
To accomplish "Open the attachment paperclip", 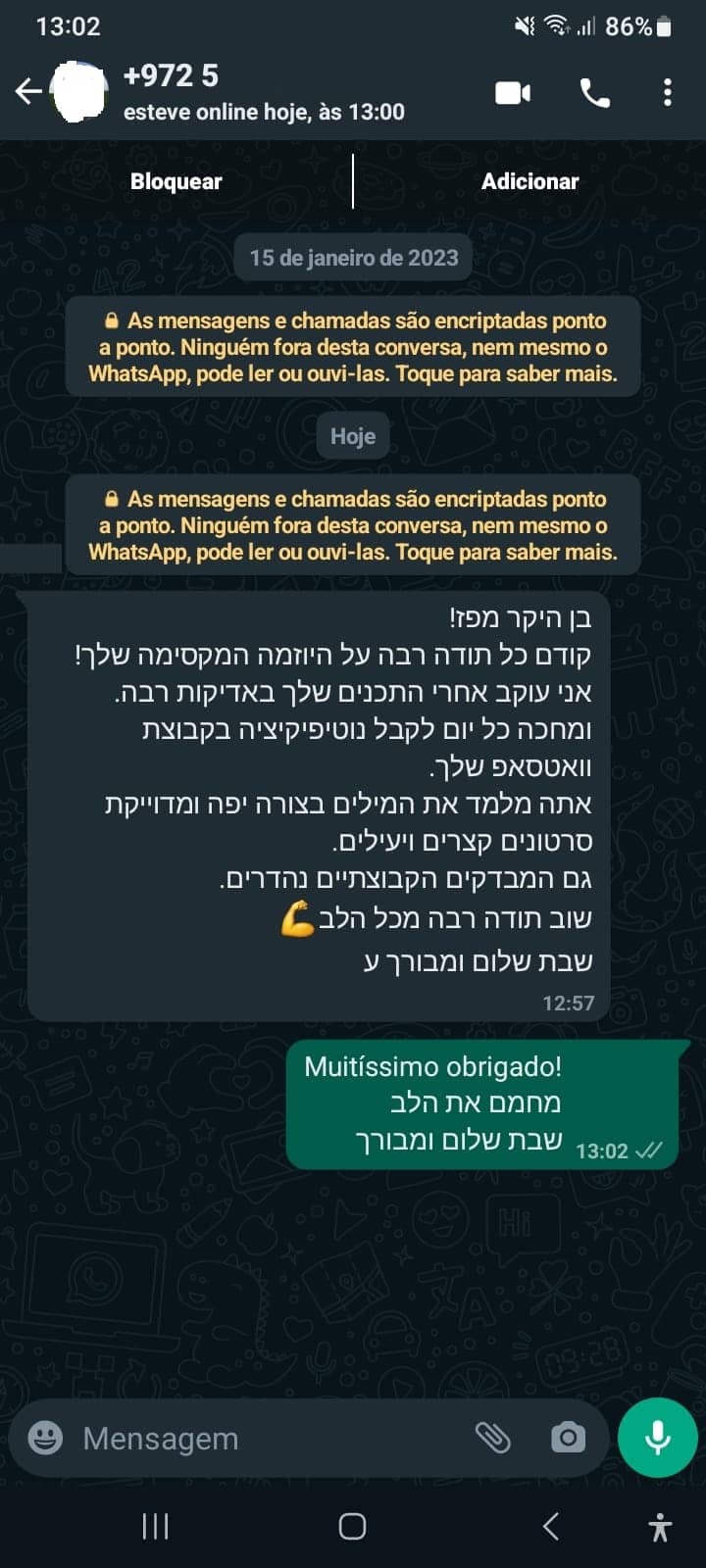I will tap(492, 1438).
